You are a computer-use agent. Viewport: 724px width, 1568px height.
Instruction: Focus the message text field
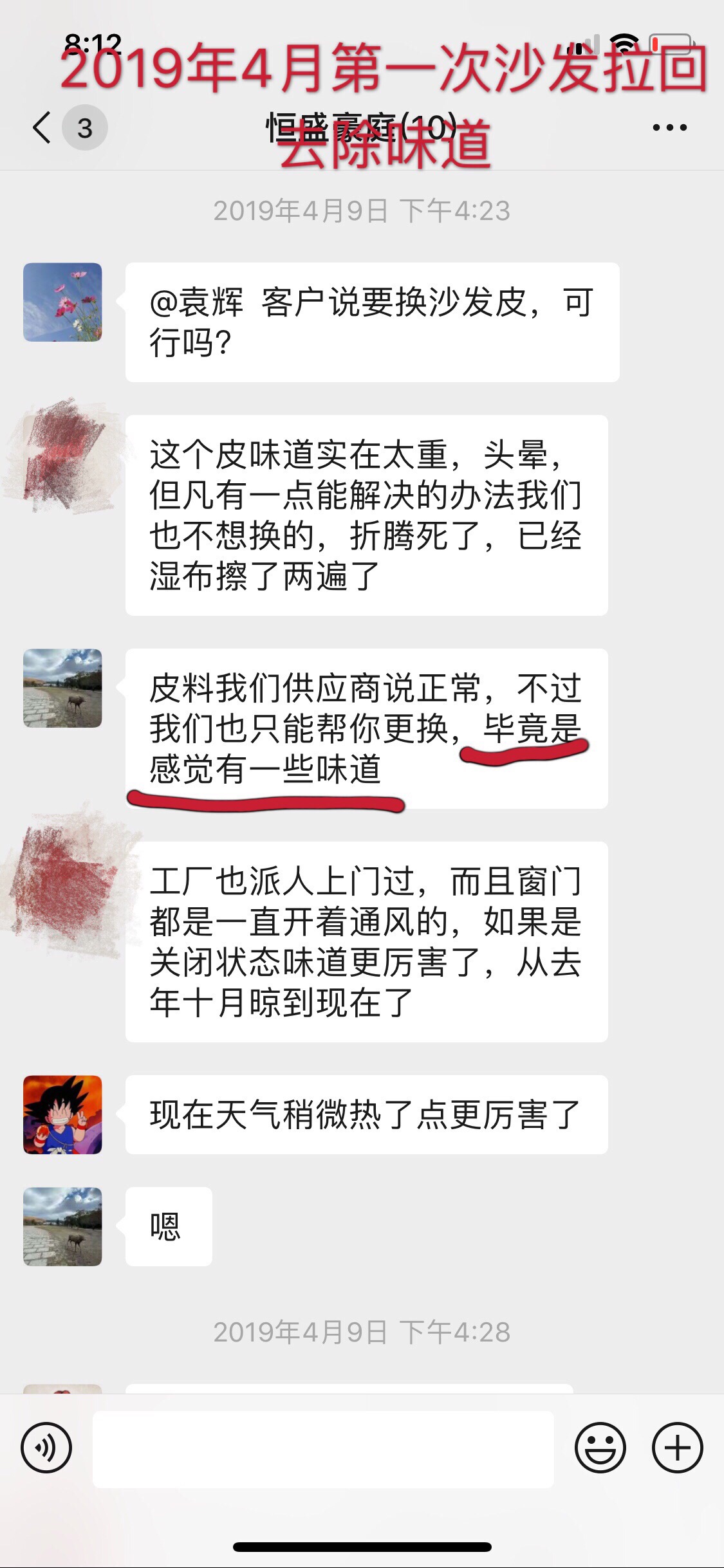point(323,1449)
